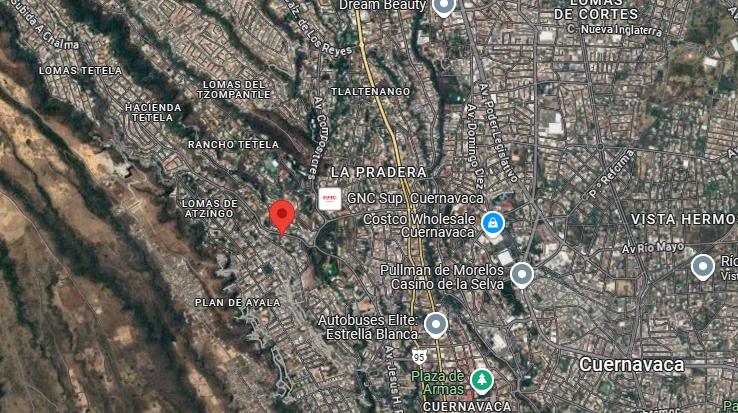The image size is (738, 413).
Task: Select the Costco Wholesale Cuernavaca shopping pin
Action: pyautogui.click(x=493, y=224)
